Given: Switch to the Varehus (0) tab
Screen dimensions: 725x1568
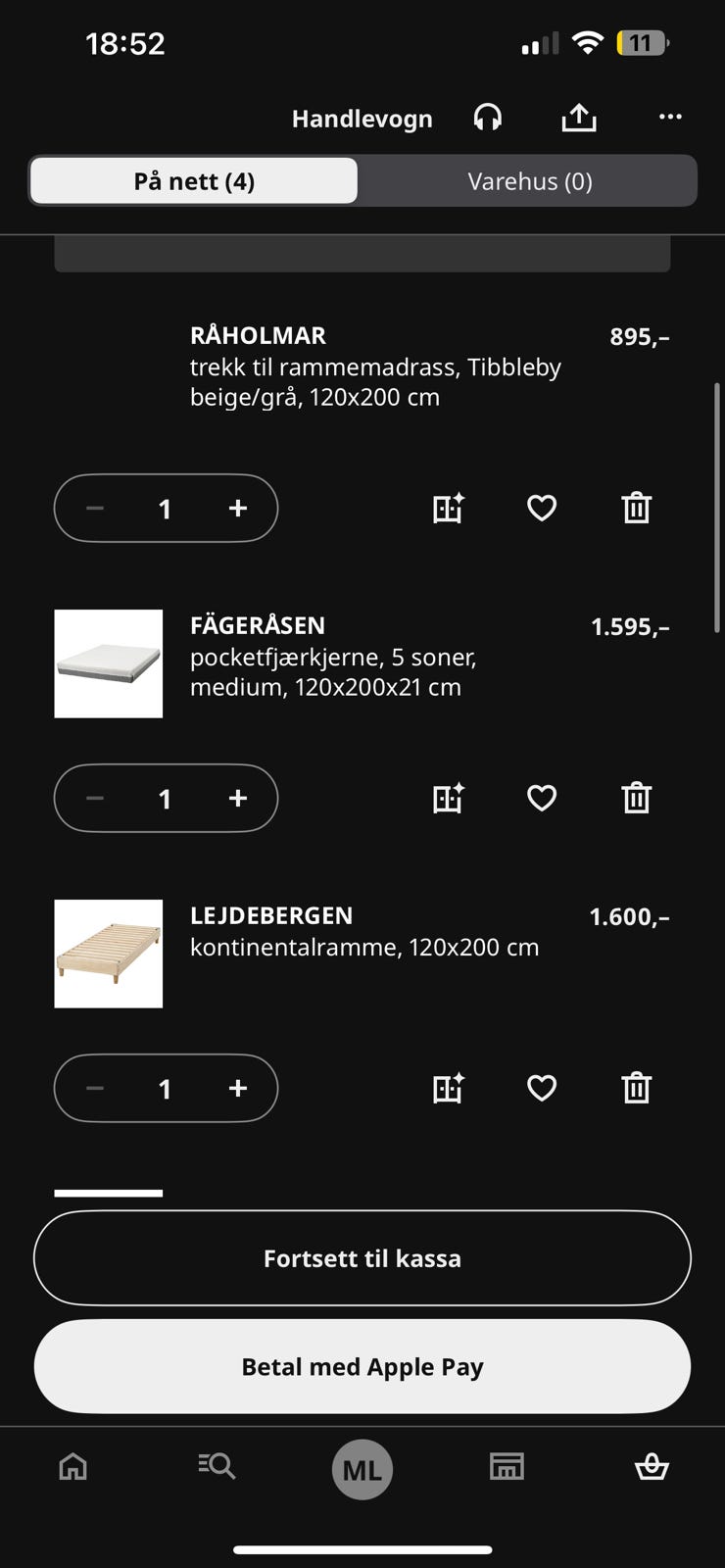Looking at the screenshot, I should 529,180.
